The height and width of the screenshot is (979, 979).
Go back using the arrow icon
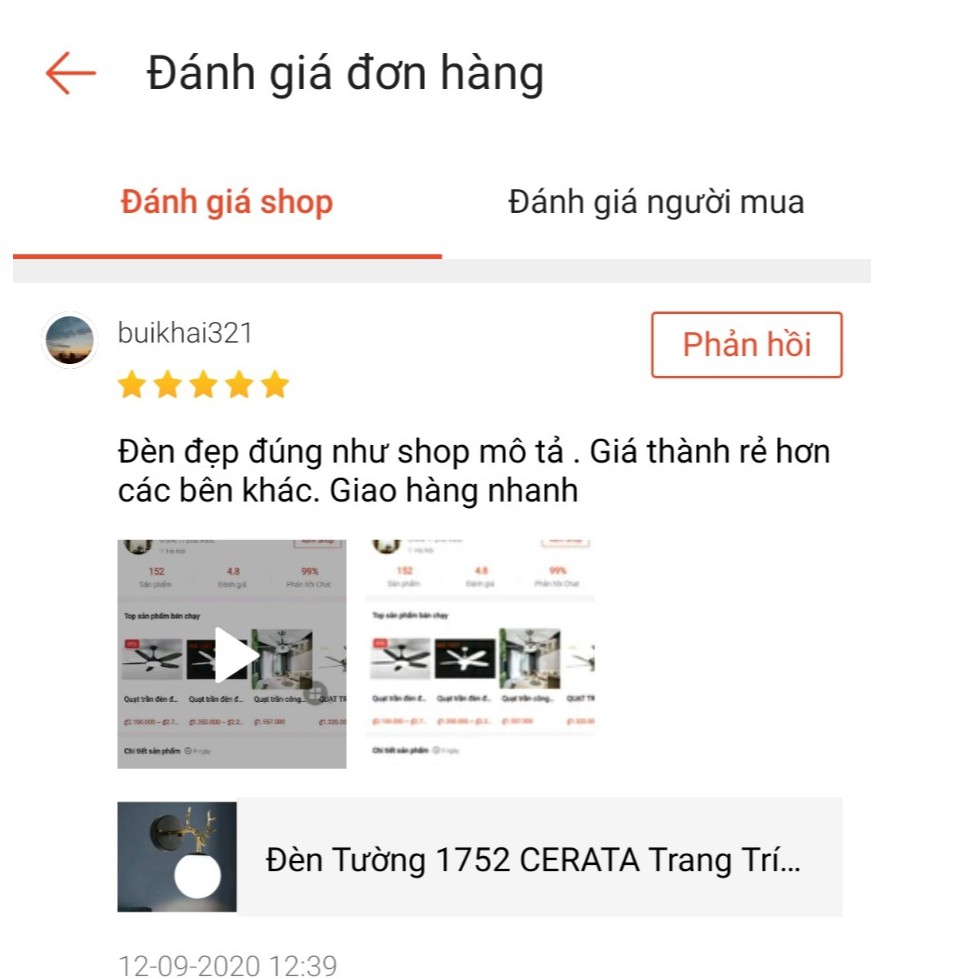tap(70, 74)
